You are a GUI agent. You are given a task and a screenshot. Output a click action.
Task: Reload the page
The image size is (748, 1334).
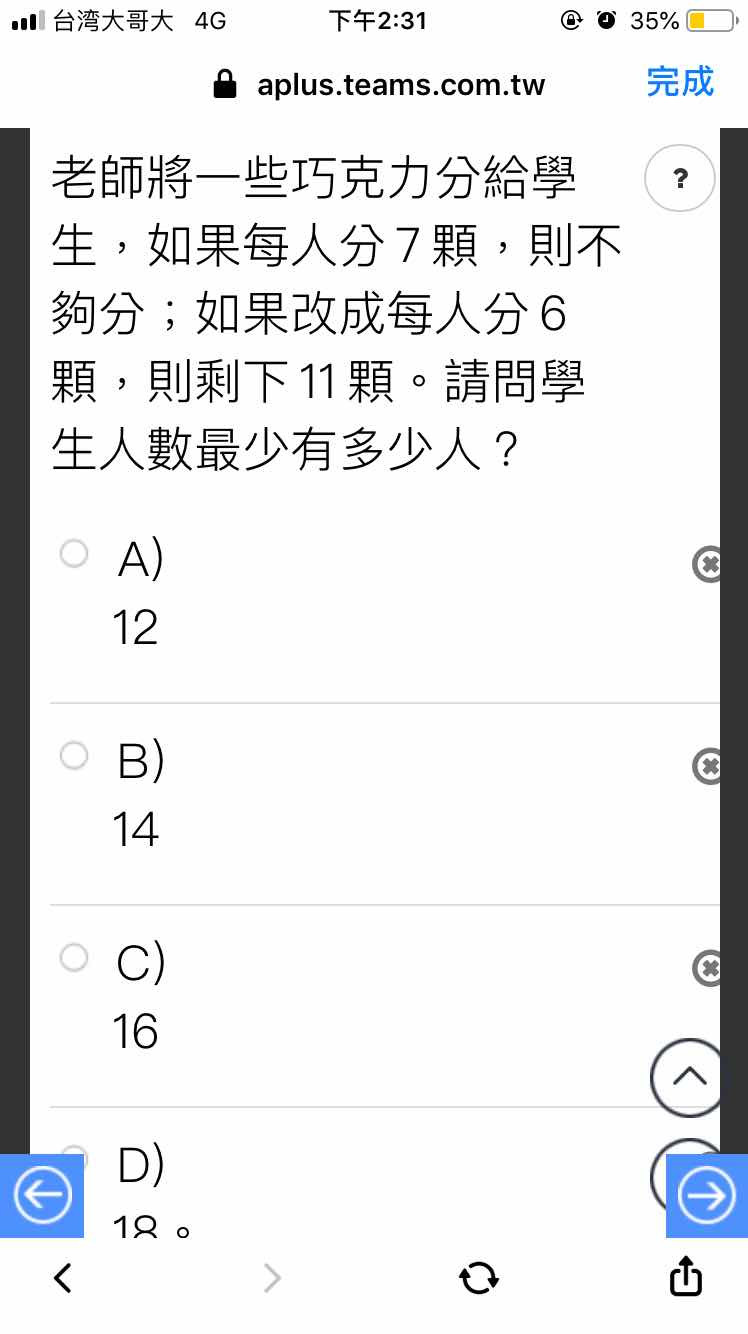478,1277
